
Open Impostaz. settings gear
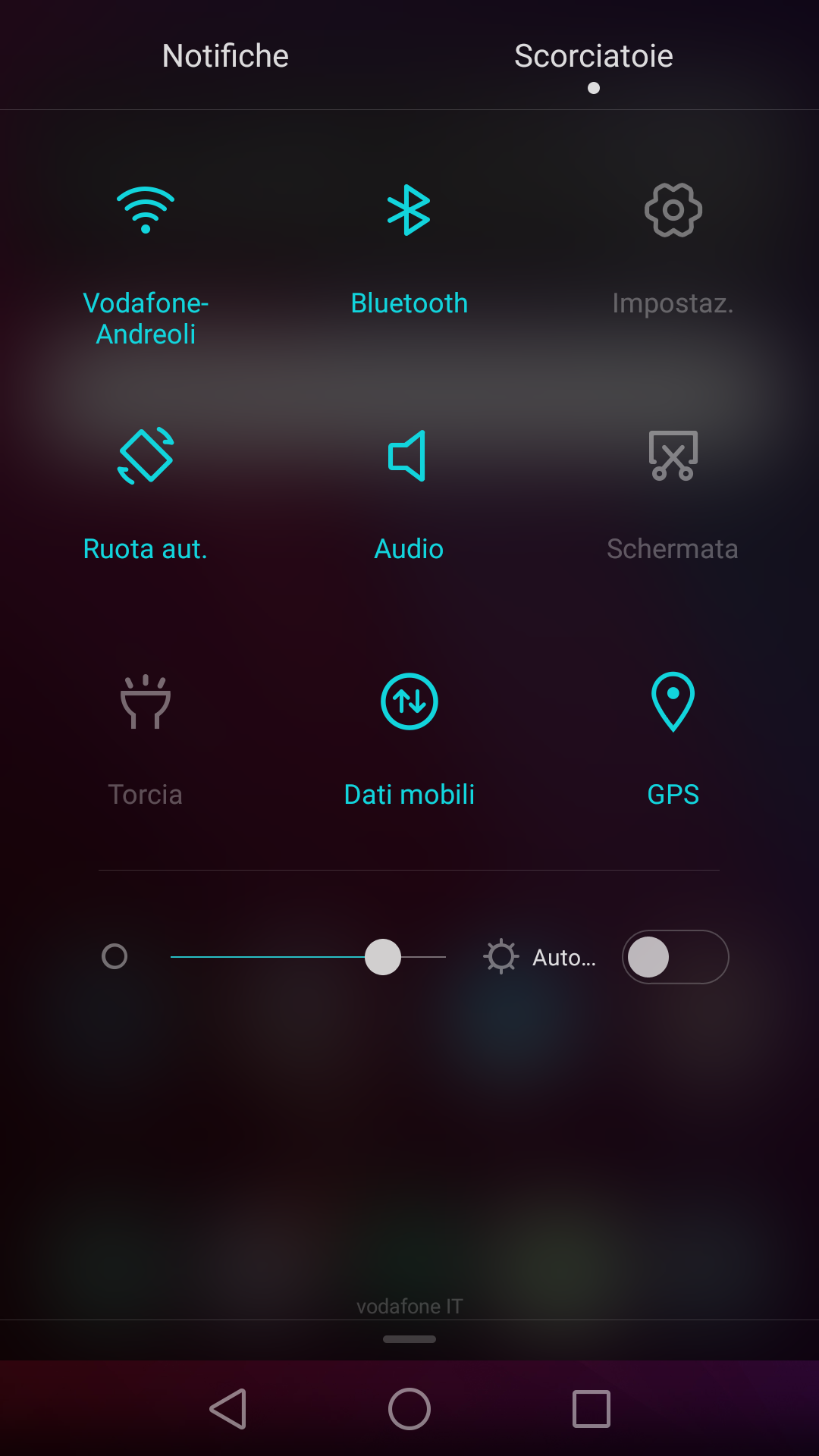coord(673,210)
